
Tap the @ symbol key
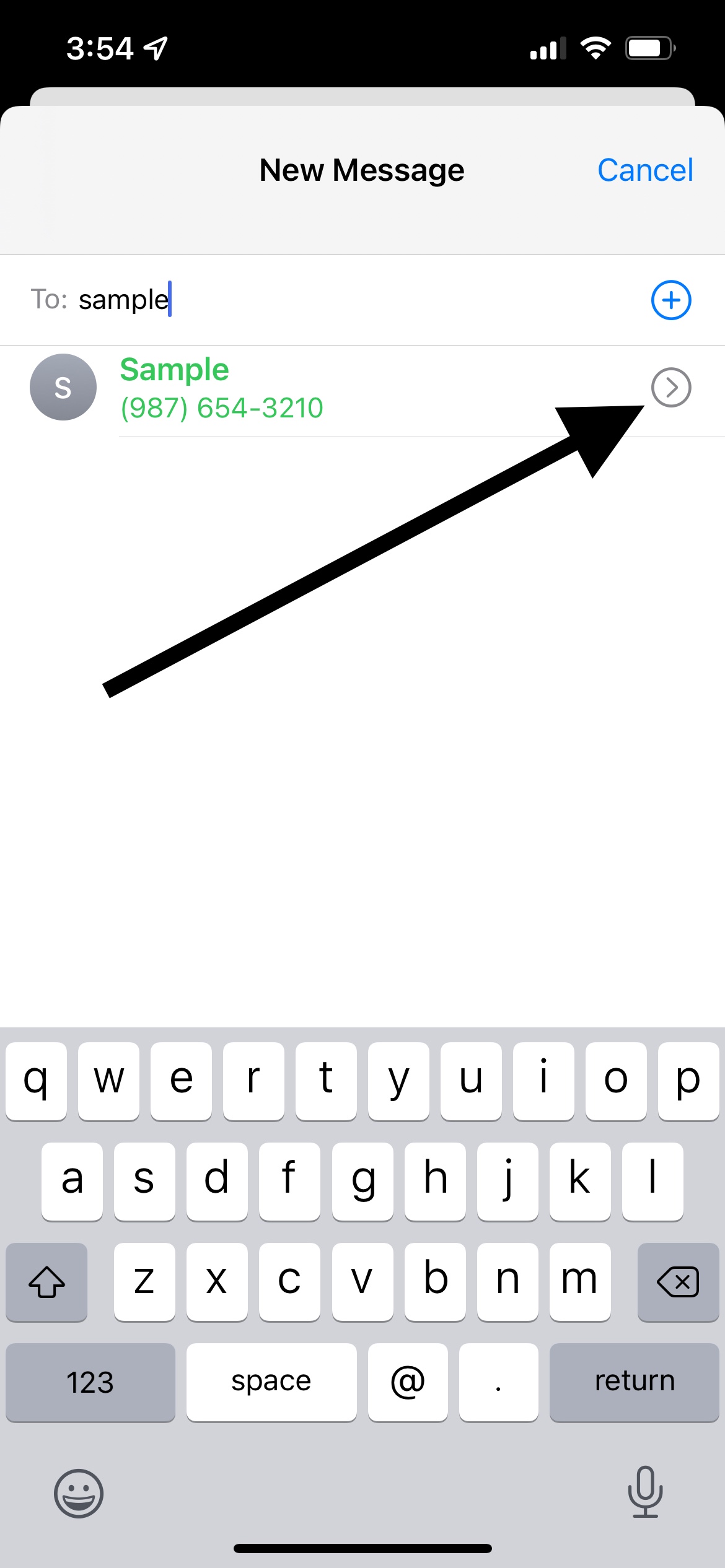407,1381
